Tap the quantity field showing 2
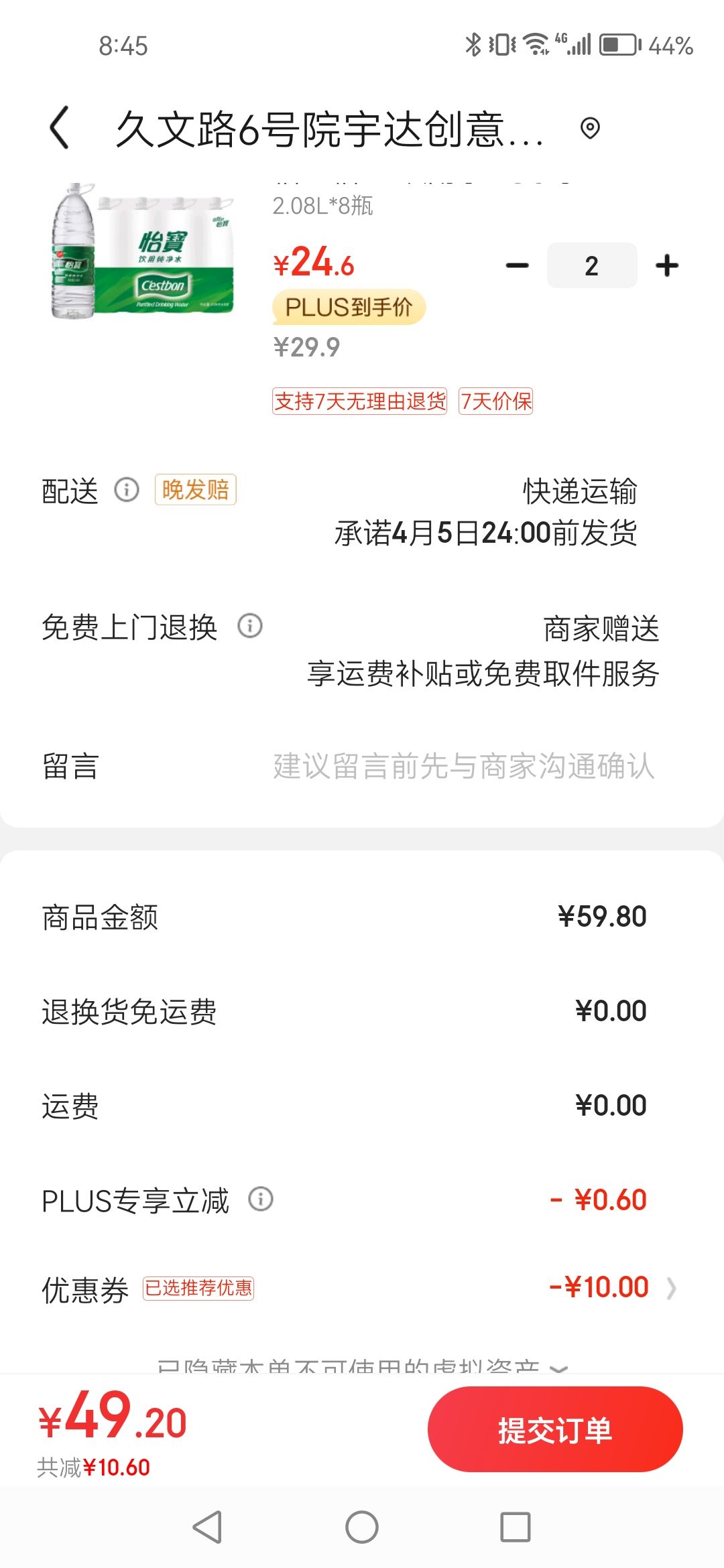724x1568 pixels. pos(591,265)
